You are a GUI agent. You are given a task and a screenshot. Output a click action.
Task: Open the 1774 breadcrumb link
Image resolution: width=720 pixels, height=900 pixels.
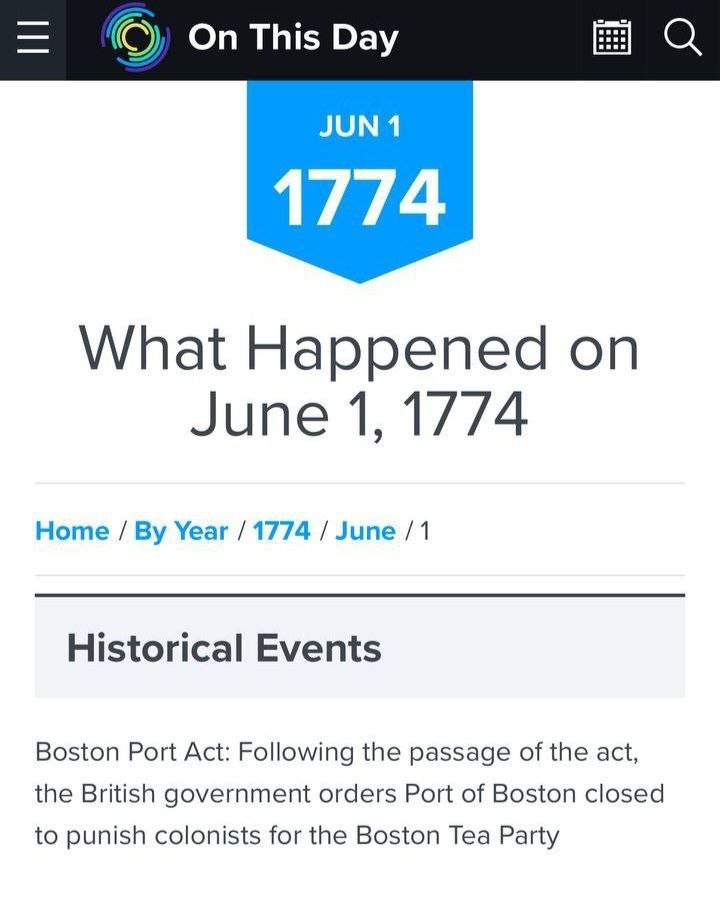[x=281, y=531]
